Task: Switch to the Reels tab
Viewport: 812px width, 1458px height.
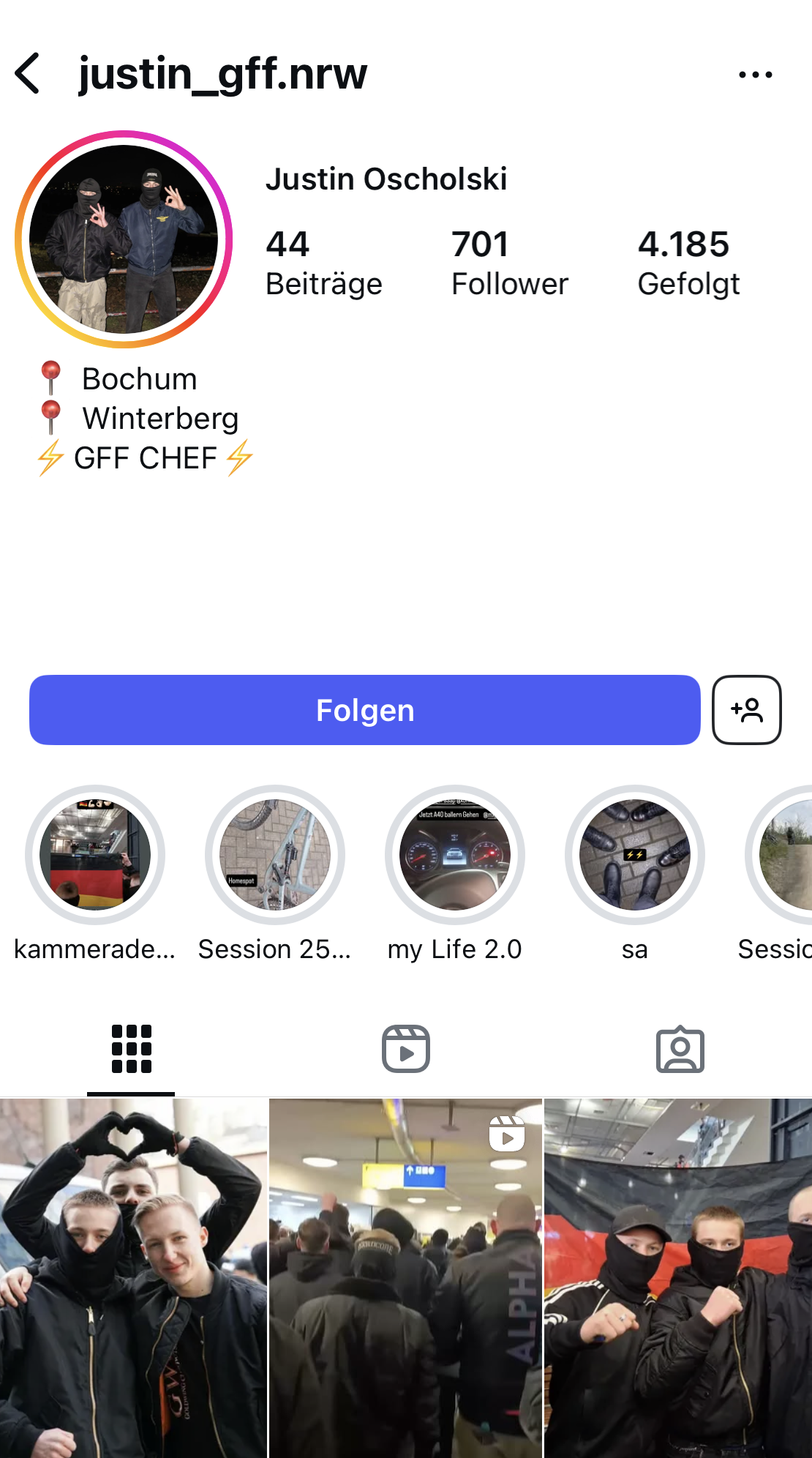Action: (406, 1049)
